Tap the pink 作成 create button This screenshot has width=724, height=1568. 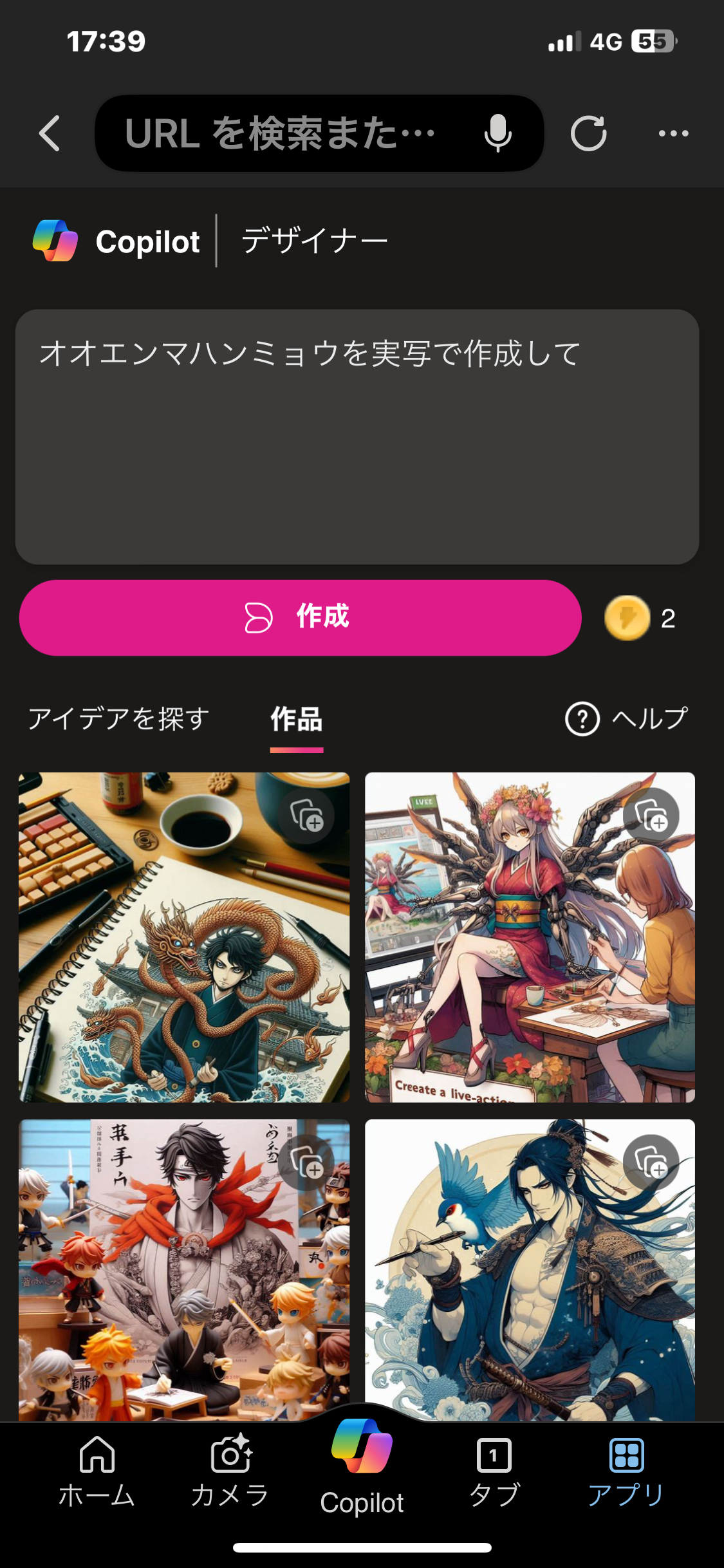(300, 617)
